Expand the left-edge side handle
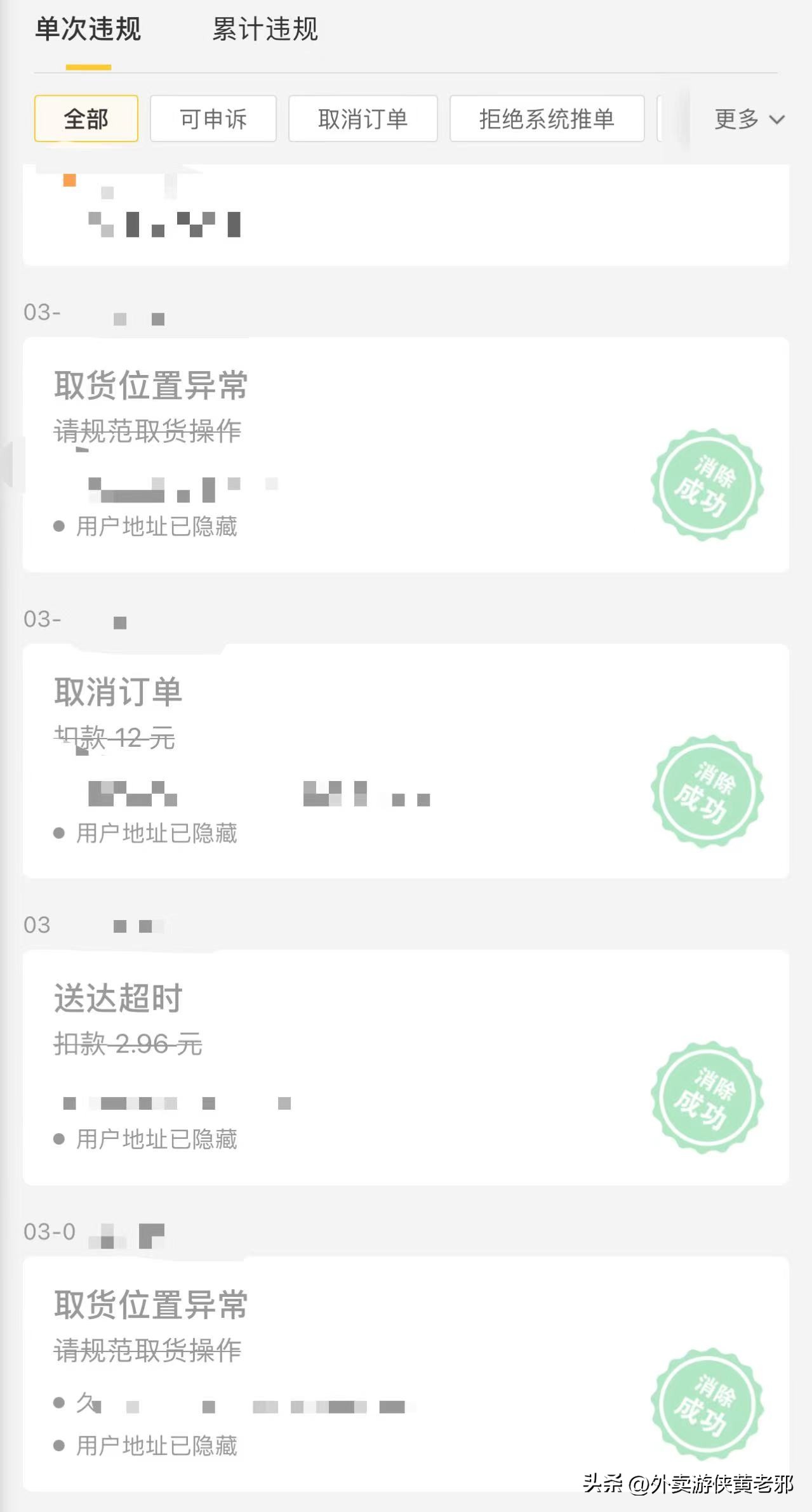The image size is (812, 1512). point(6,463)
